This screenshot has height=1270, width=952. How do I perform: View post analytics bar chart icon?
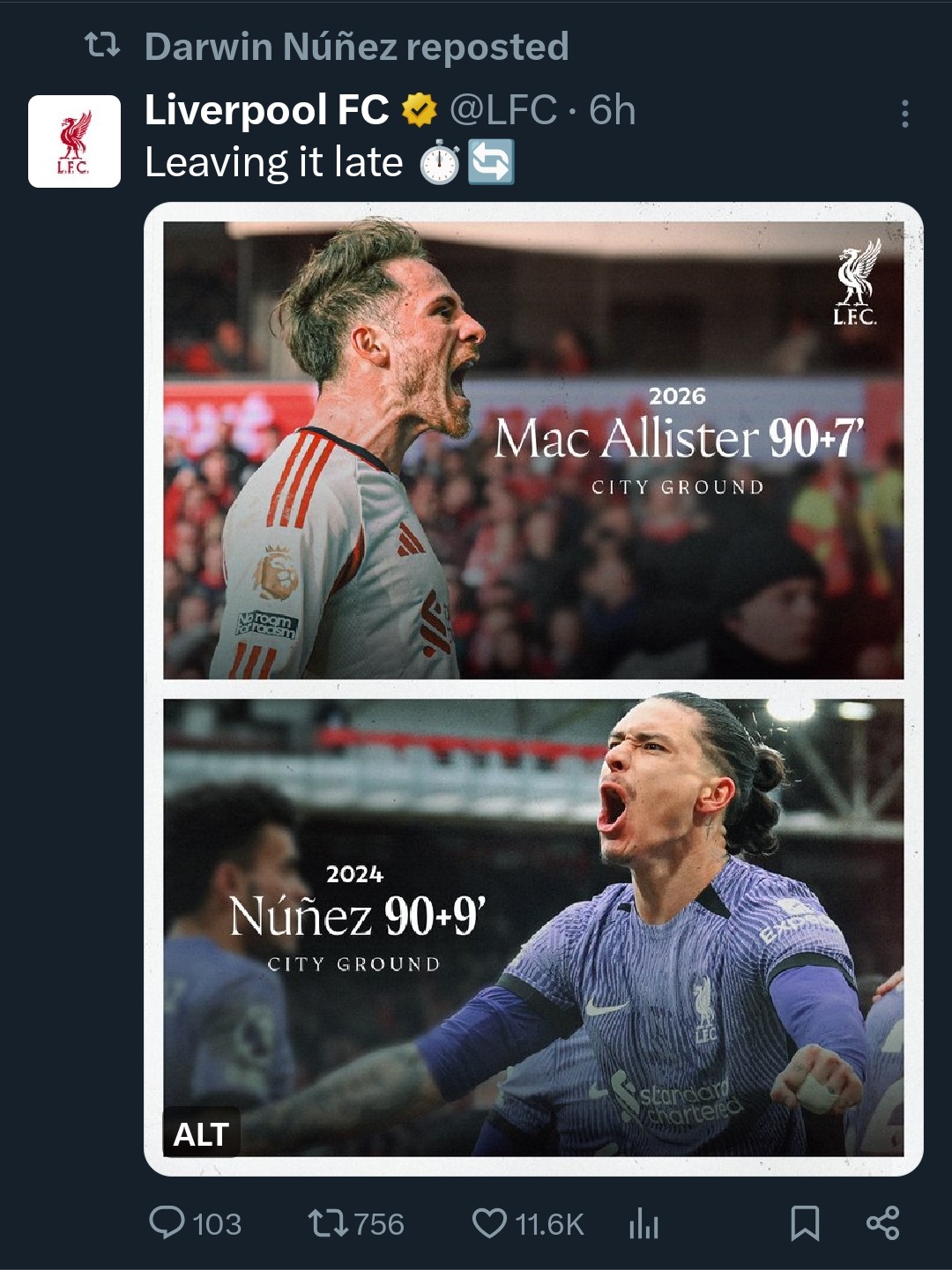click(644, 1223)
